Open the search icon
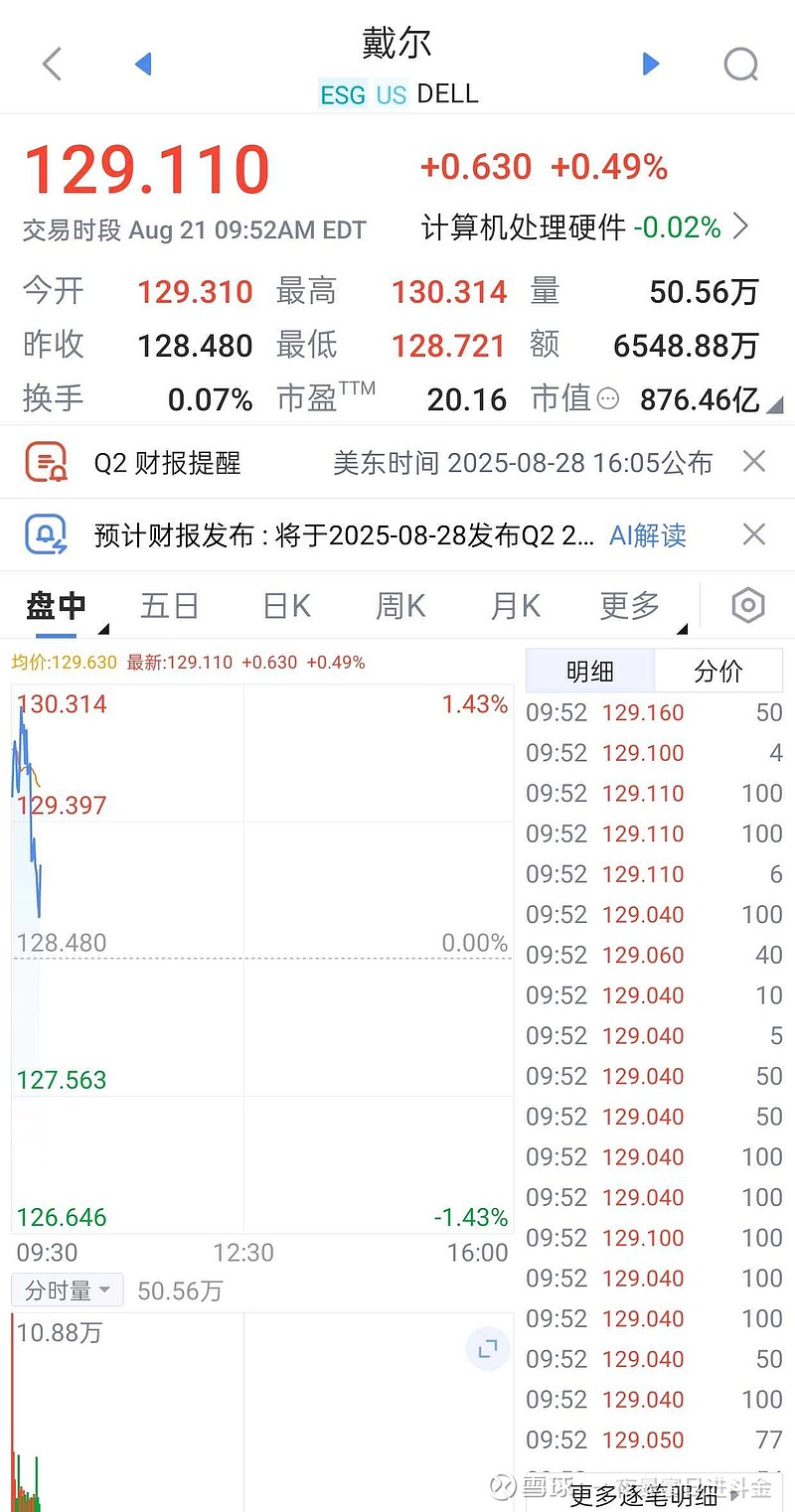Image resolution: width=795 pixels, height=1512 pixels. (741, 66)
